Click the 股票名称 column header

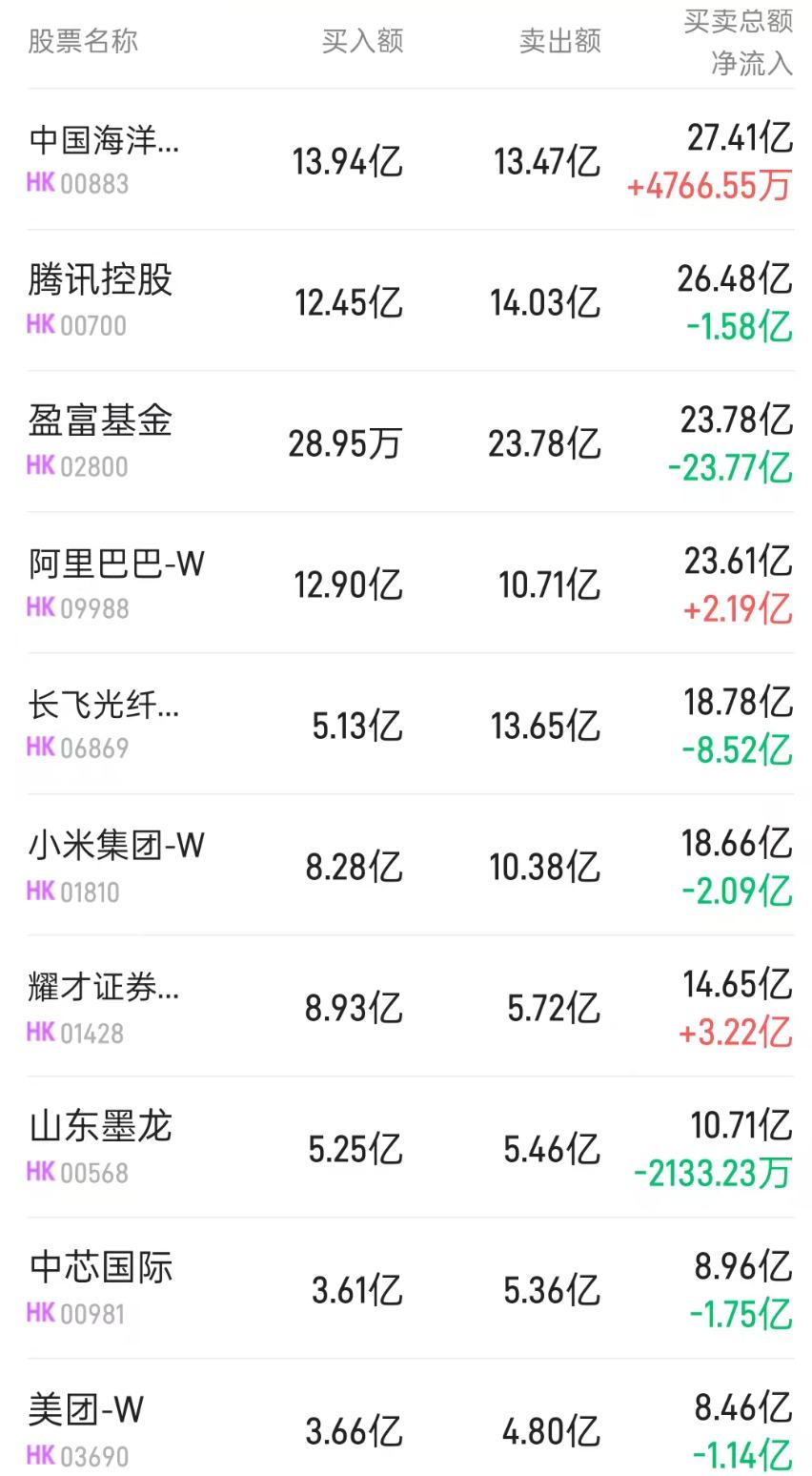click(x=79, y=40)
